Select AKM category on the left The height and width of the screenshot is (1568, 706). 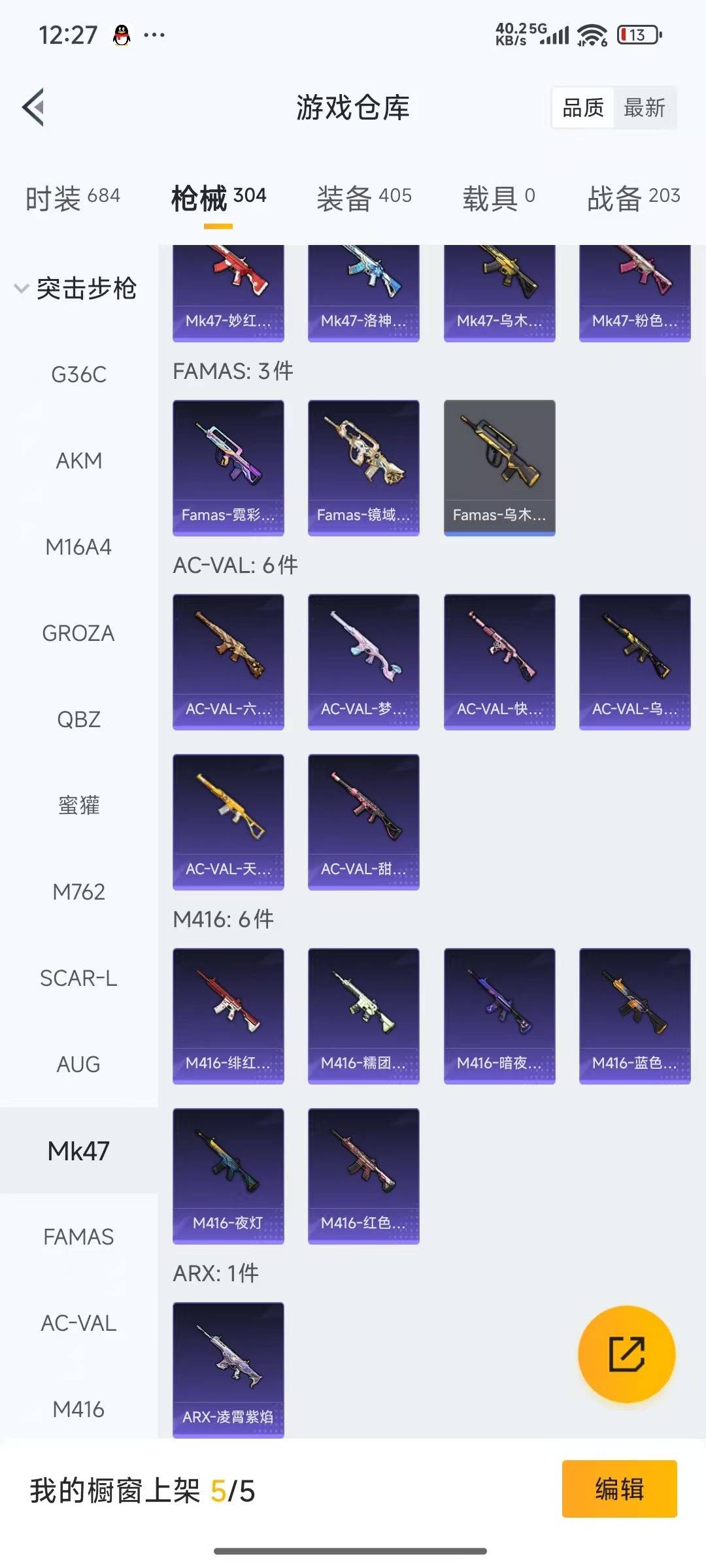(78, 461)
